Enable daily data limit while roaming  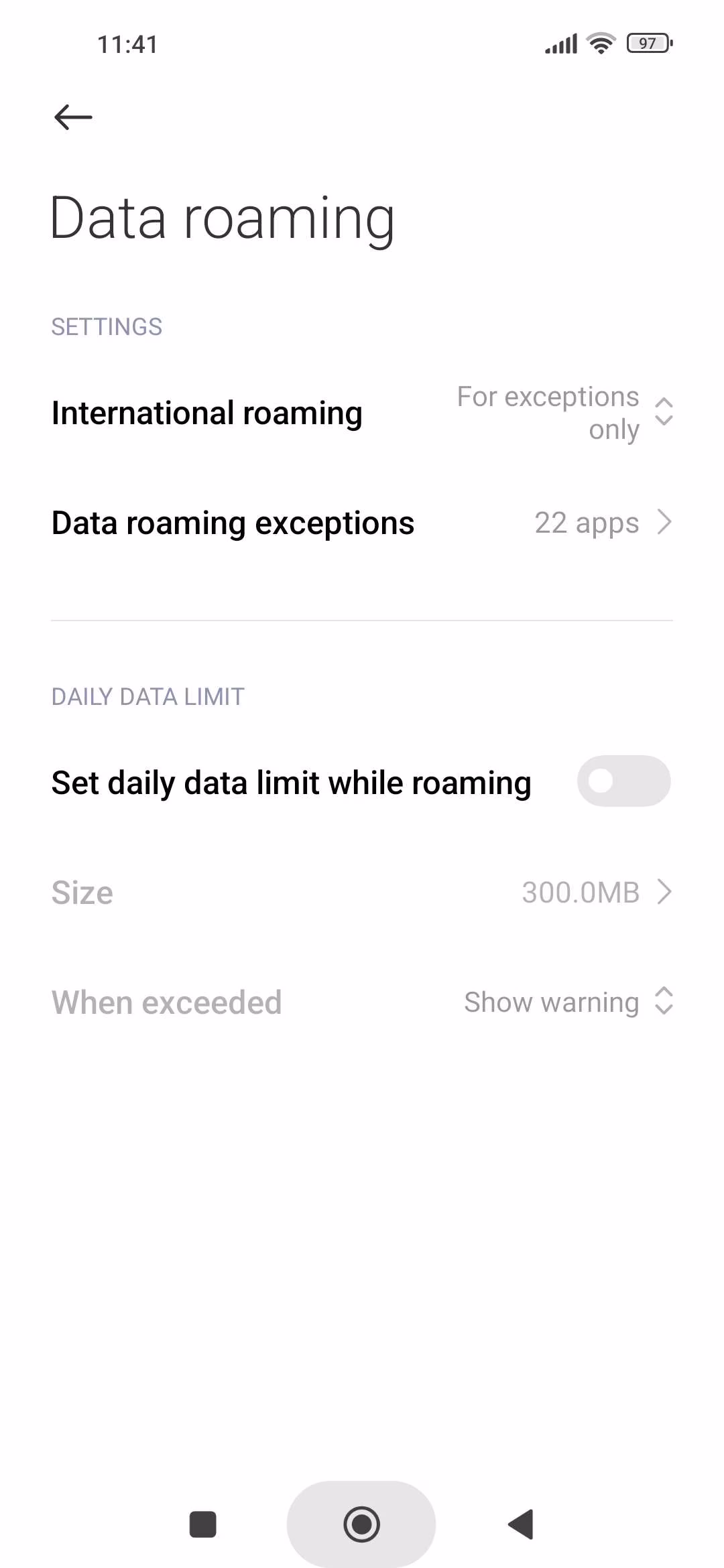(623, 781)
